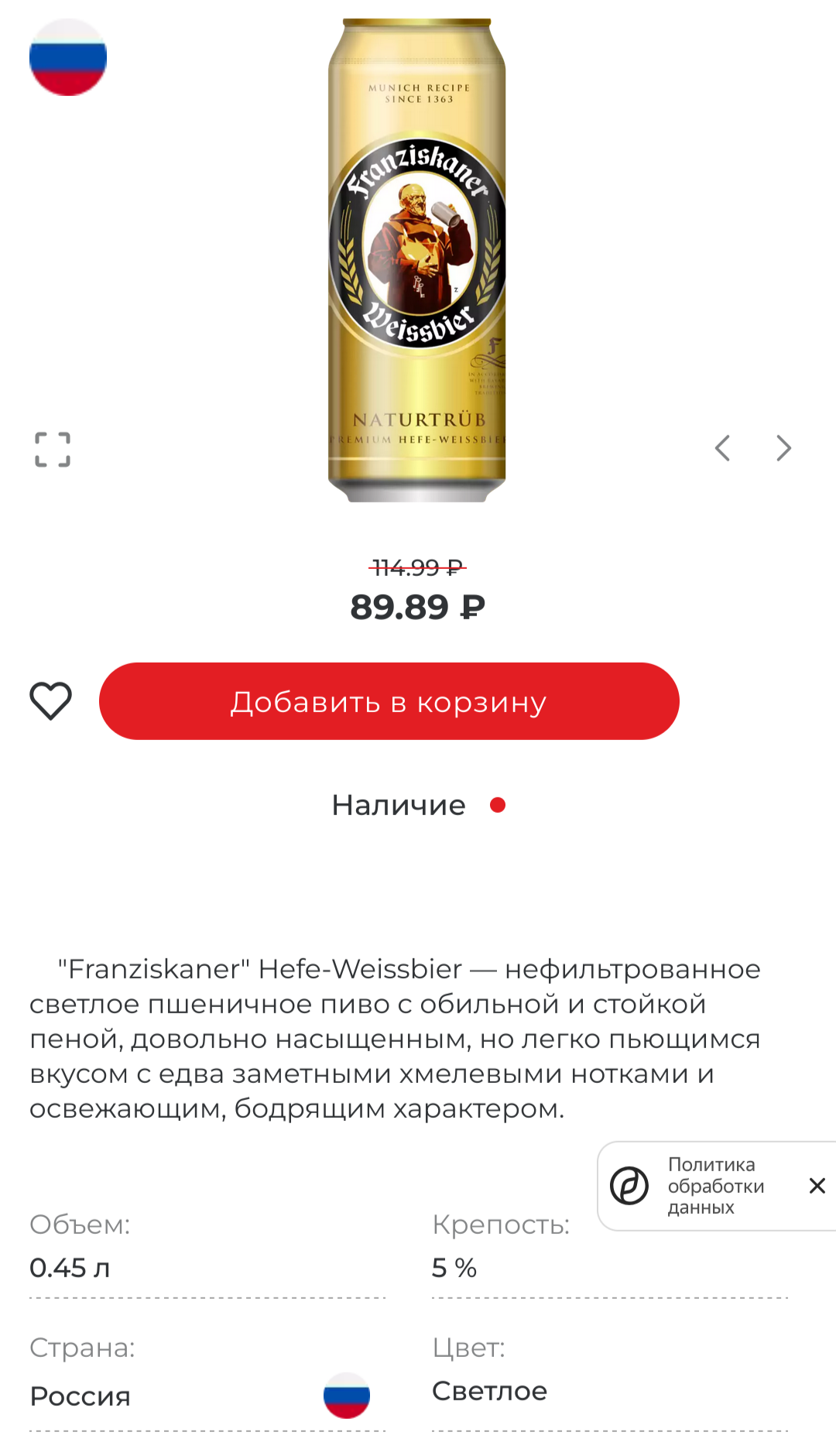Viewport: 836px width, 1456px height.
Task: Open the data processing policy
Action: click(x=714, y=1186)
